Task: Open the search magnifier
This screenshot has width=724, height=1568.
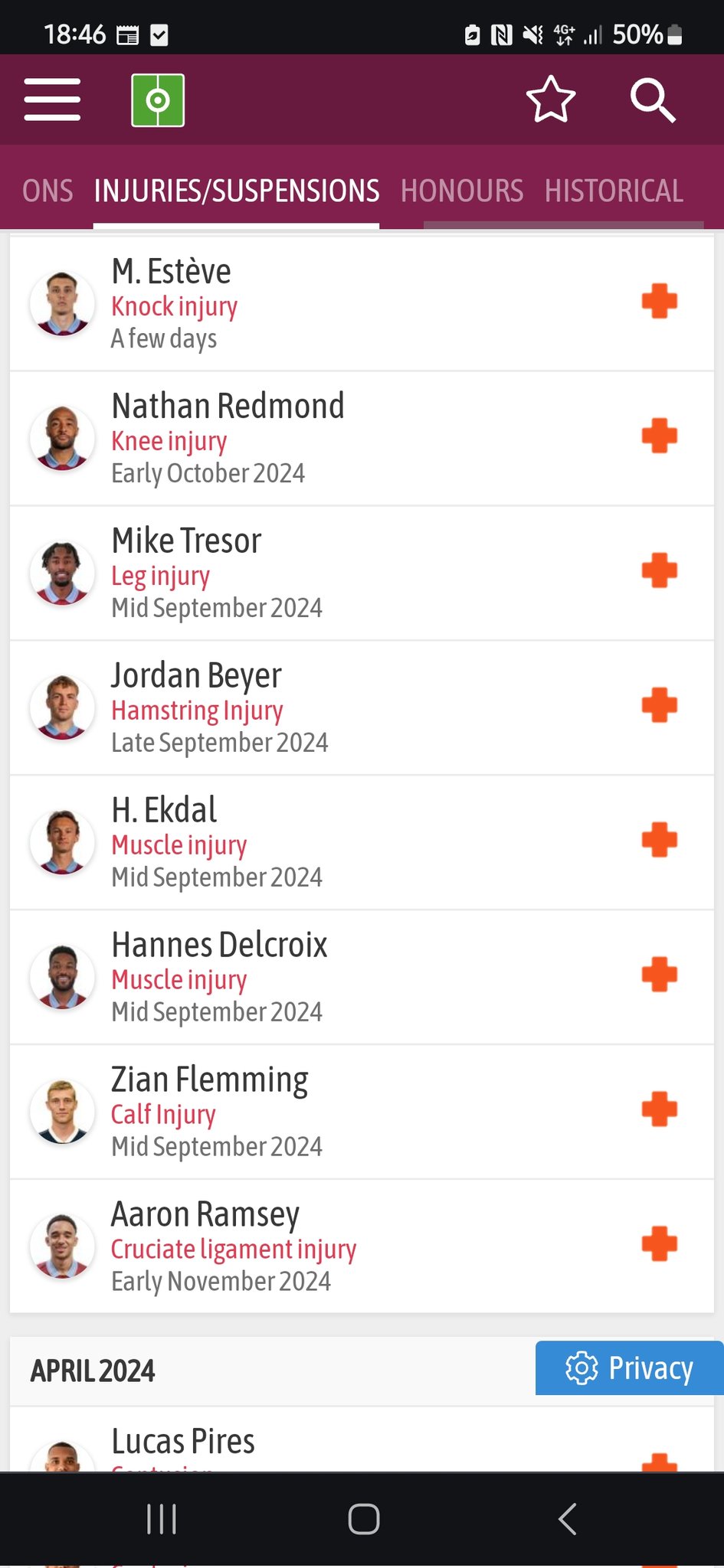Action: 652,100
